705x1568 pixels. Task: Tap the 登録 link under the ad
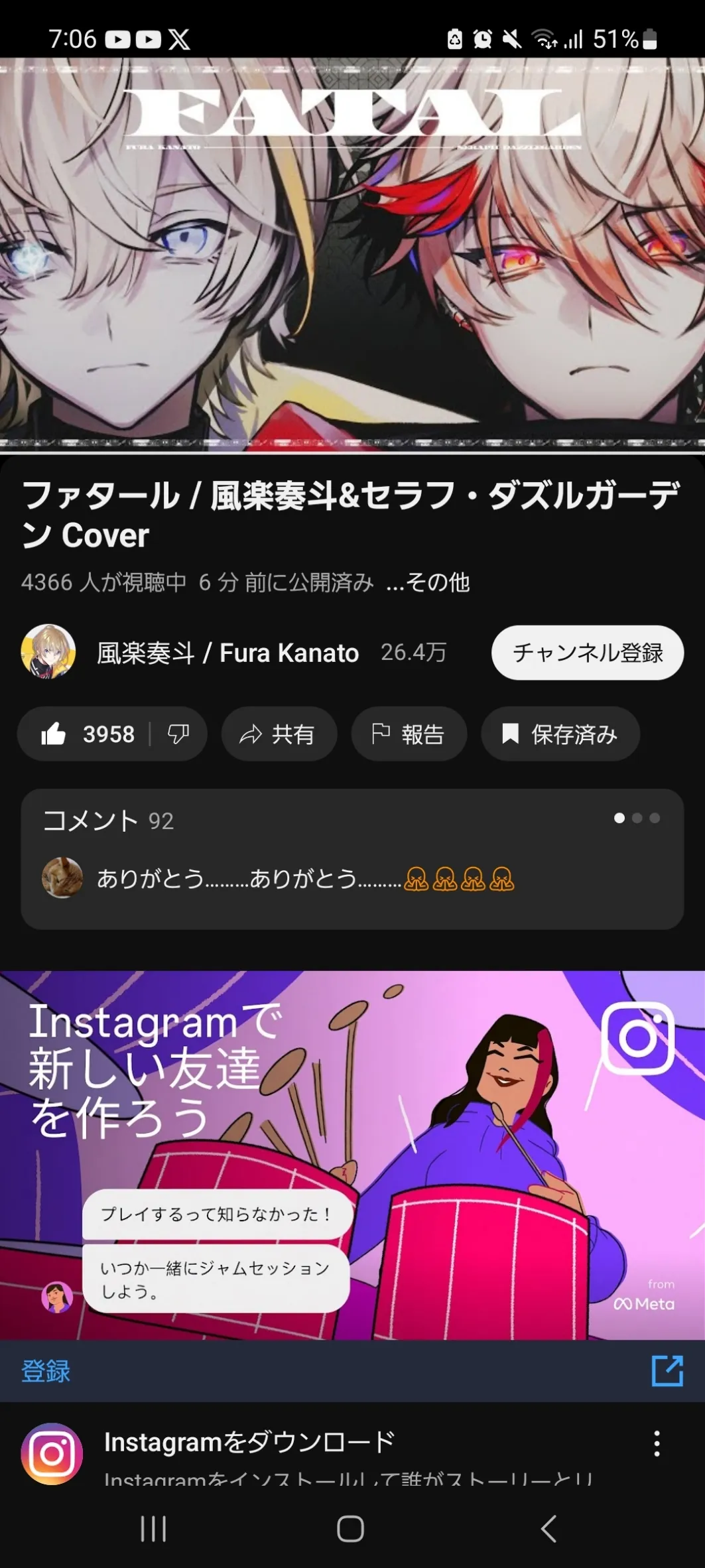tap(46, 1371)
